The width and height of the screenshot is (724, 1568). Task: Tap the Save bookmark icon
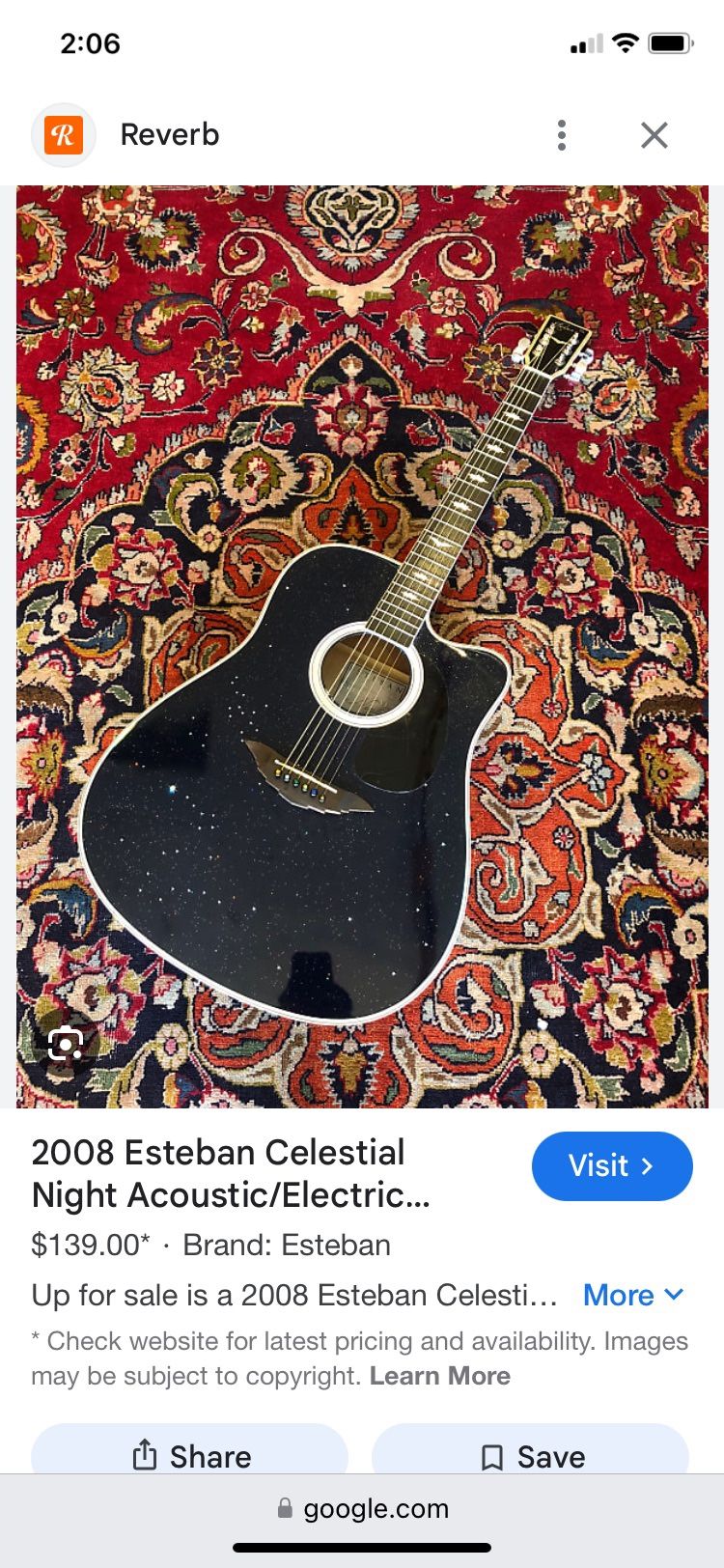[493, 1456]
